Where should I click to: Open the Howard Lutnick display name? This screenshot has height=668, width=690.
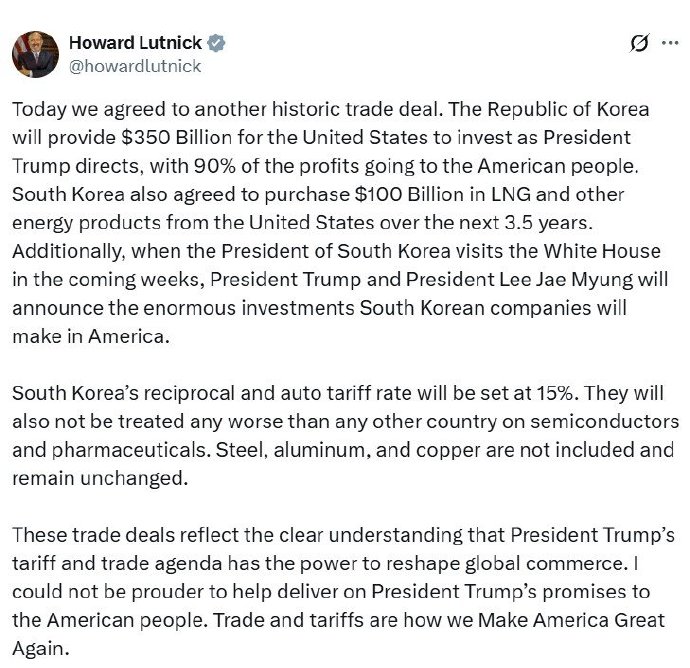pos(135,43)
